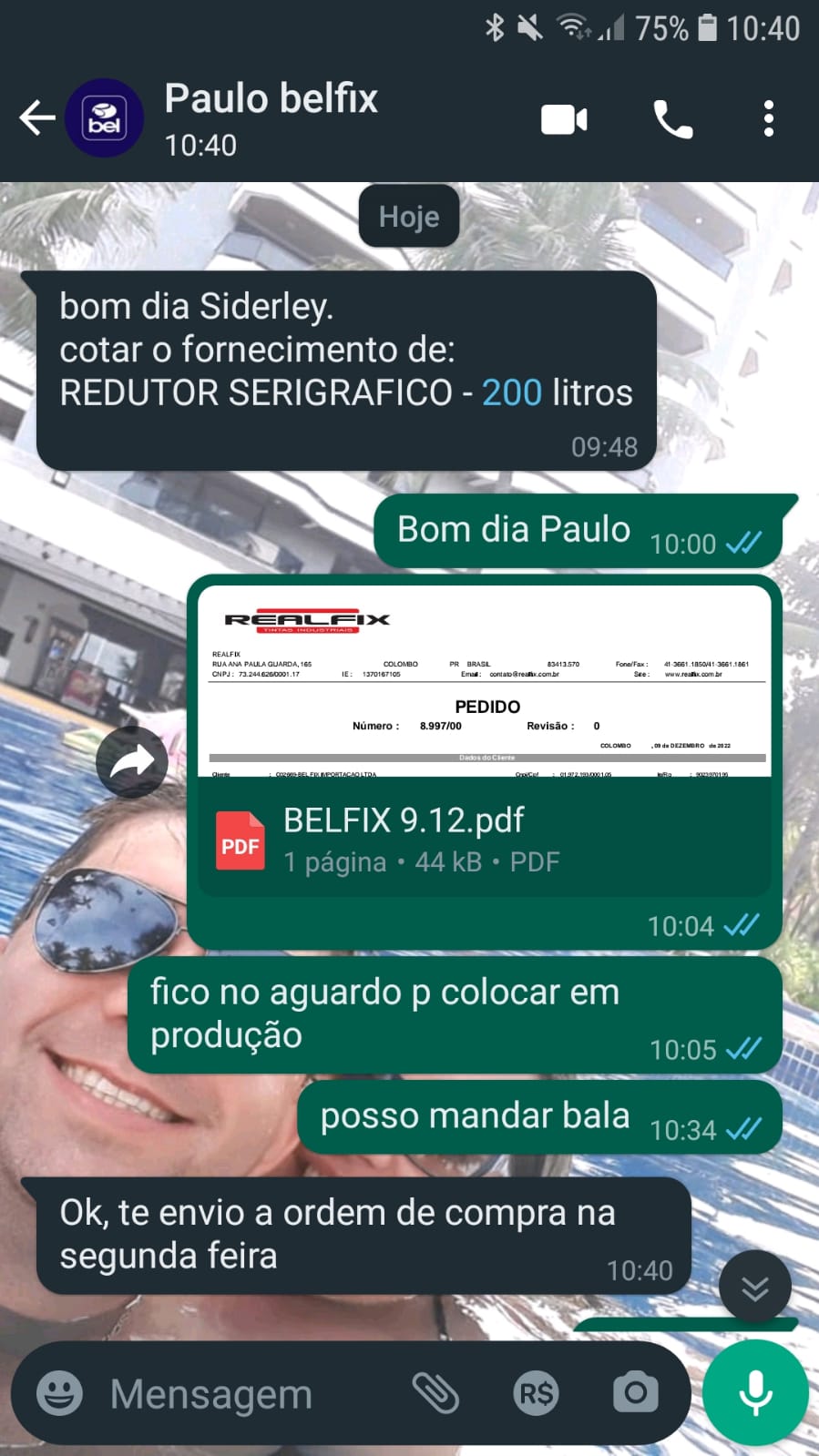
Task: Start a video call with Paulo belfix
Action: tap(564, 119)
